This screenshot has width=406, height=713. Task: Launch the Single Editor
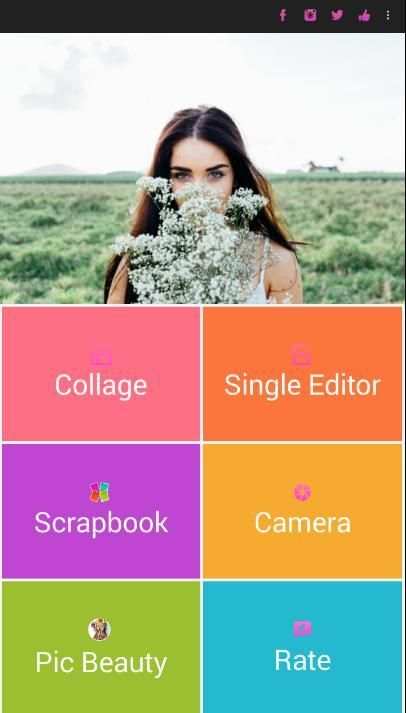[x=302, y=373]
